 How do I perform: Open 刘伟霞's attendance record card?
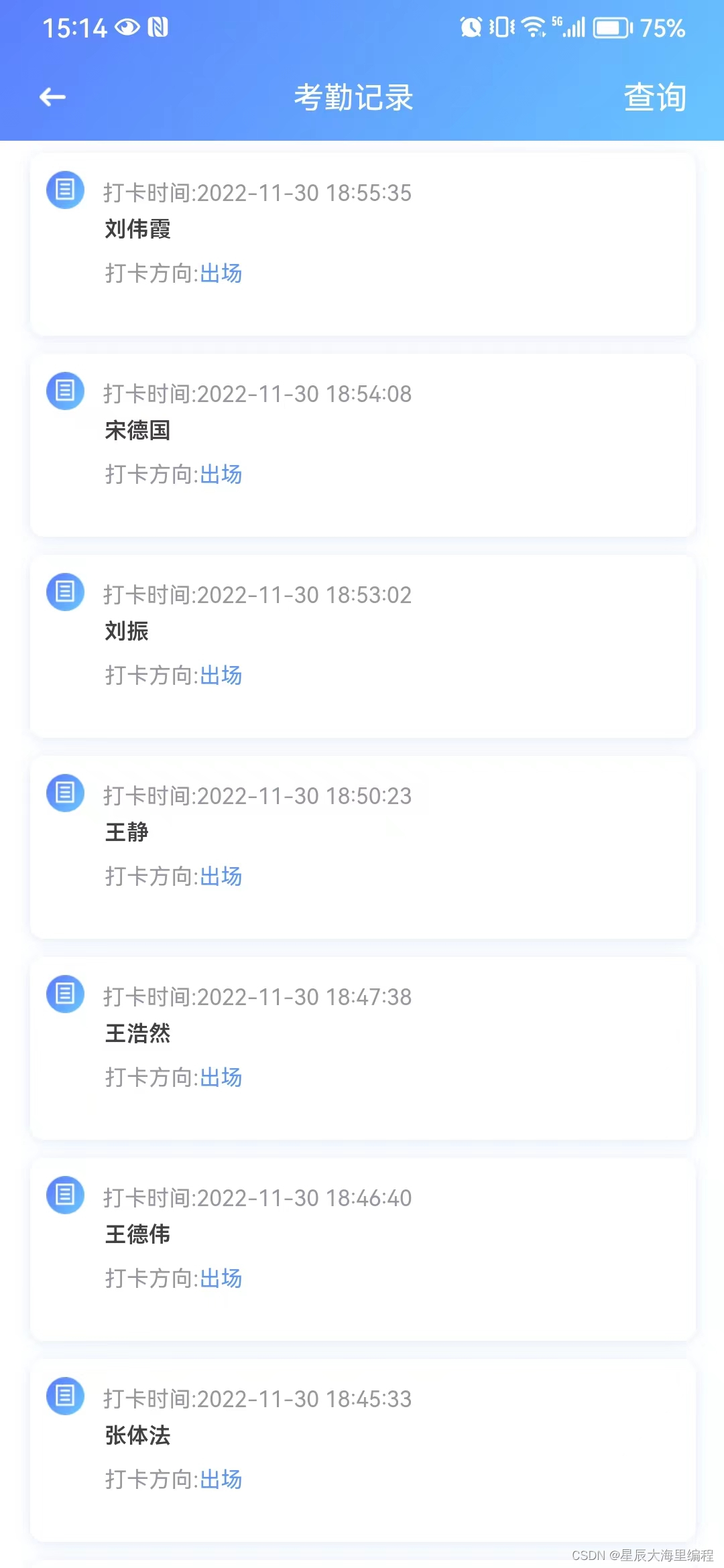362,244
